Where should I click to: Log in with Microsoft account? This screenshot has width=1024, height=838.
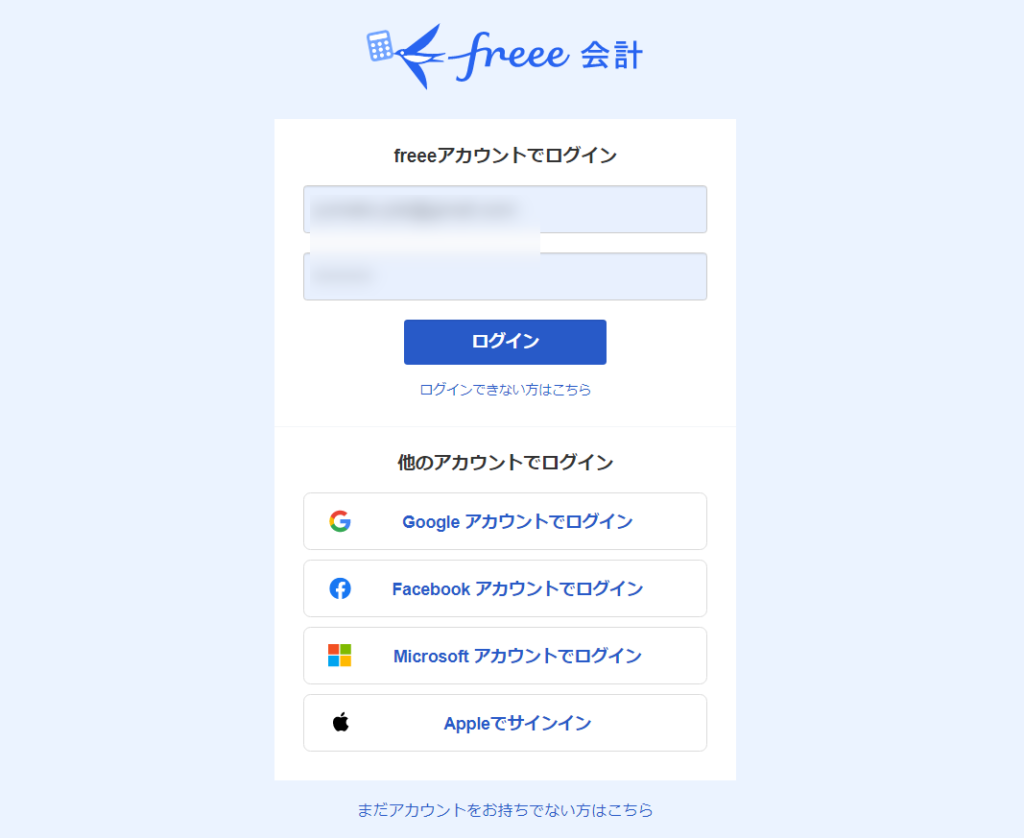pos(505,656)
